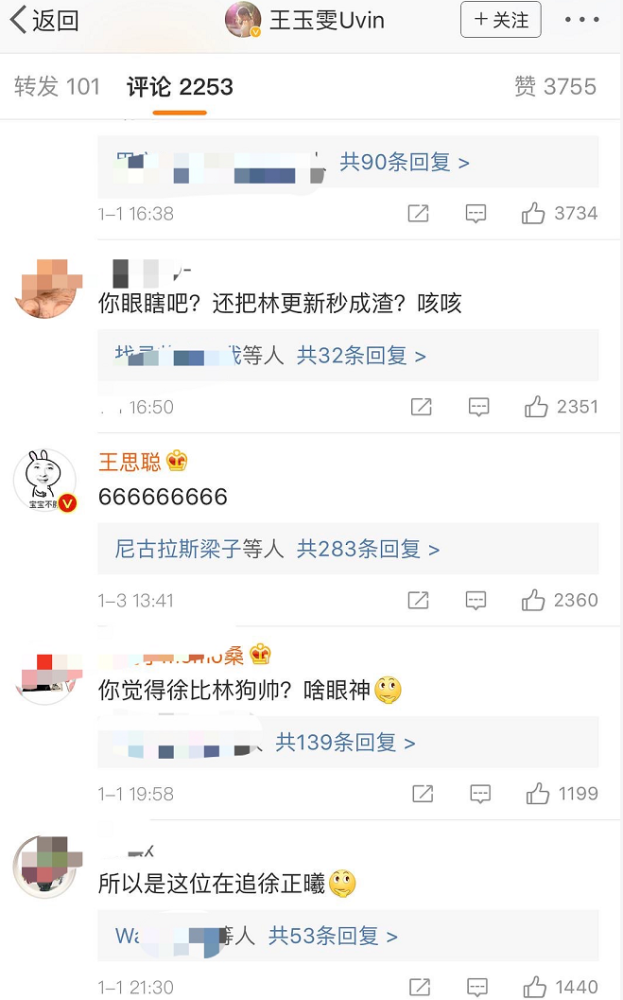Viewport: 623px width, 1000px height.
Task: Go back with the 返回 arrow
Action: pyautogui.click(x=44, y=20)
